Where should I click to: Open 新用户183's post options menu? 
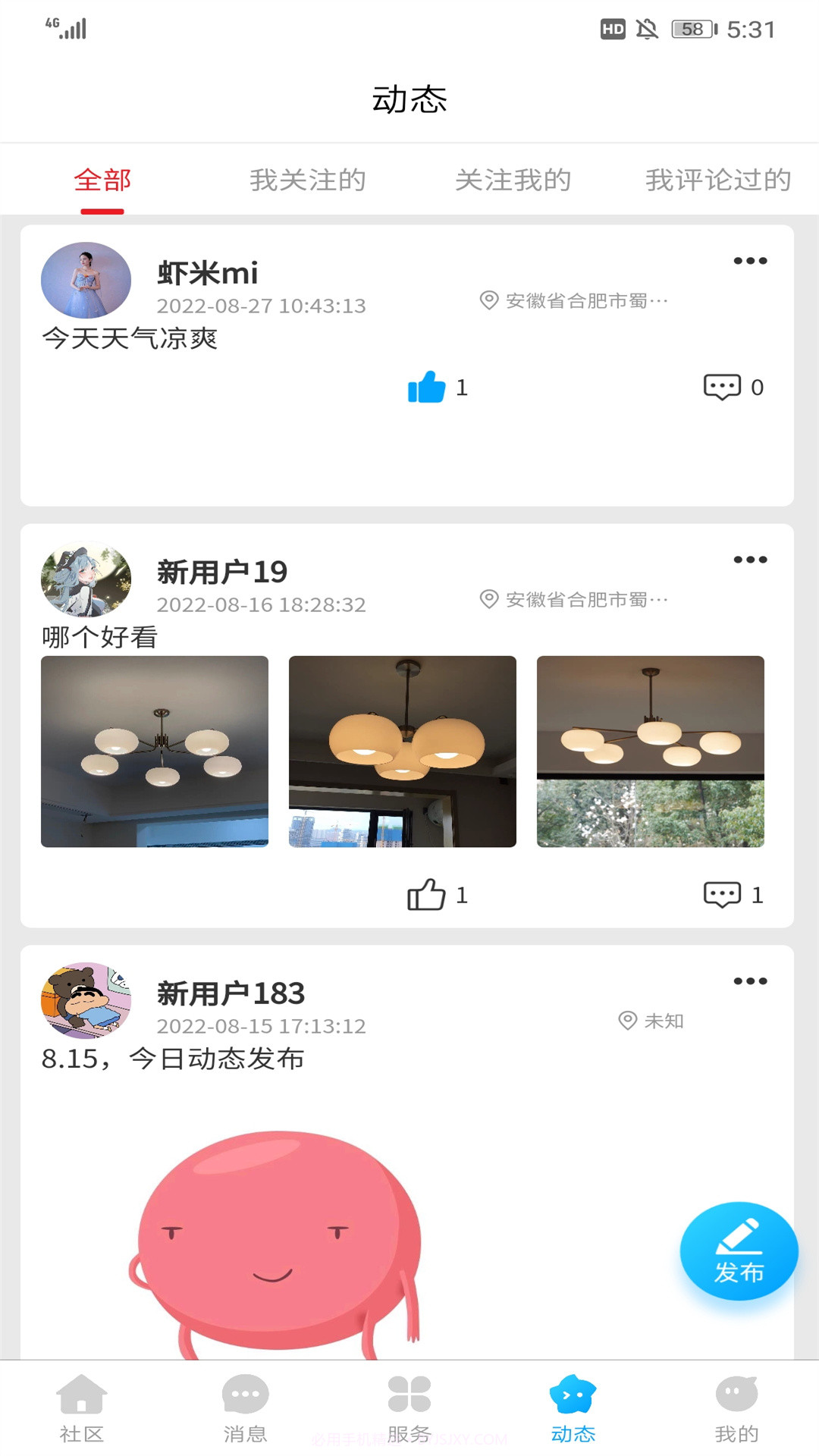[750, 980]
